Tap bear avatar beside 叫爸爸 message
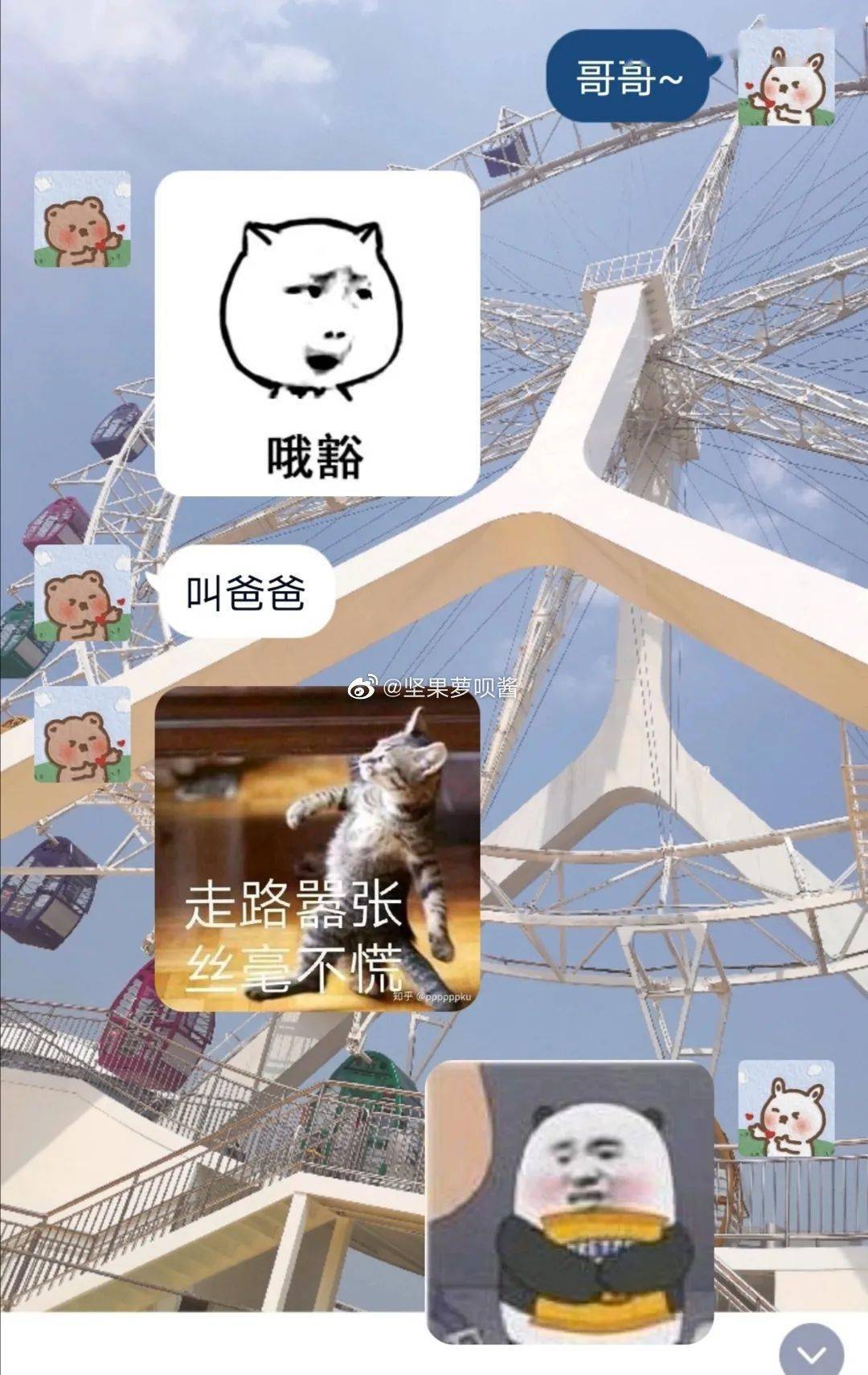 82,593
